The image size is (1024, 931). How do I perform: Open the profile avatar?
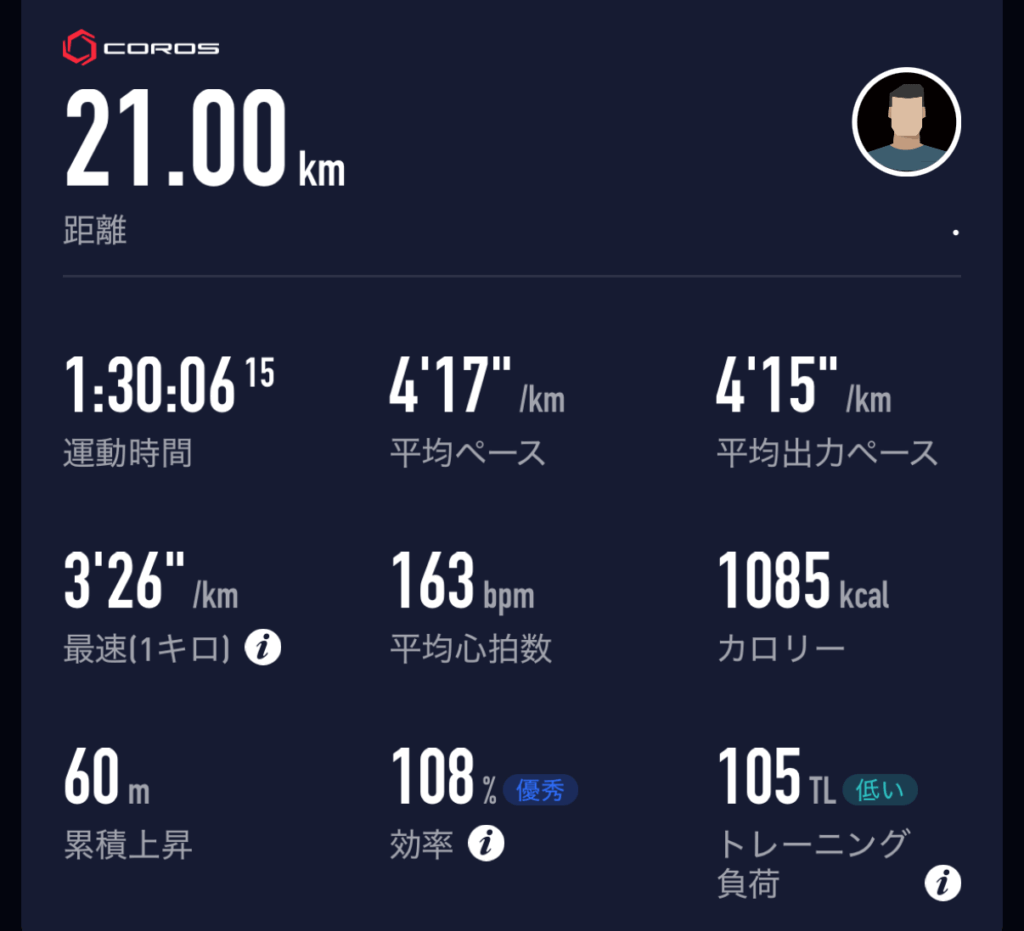[x=906, y=123]
